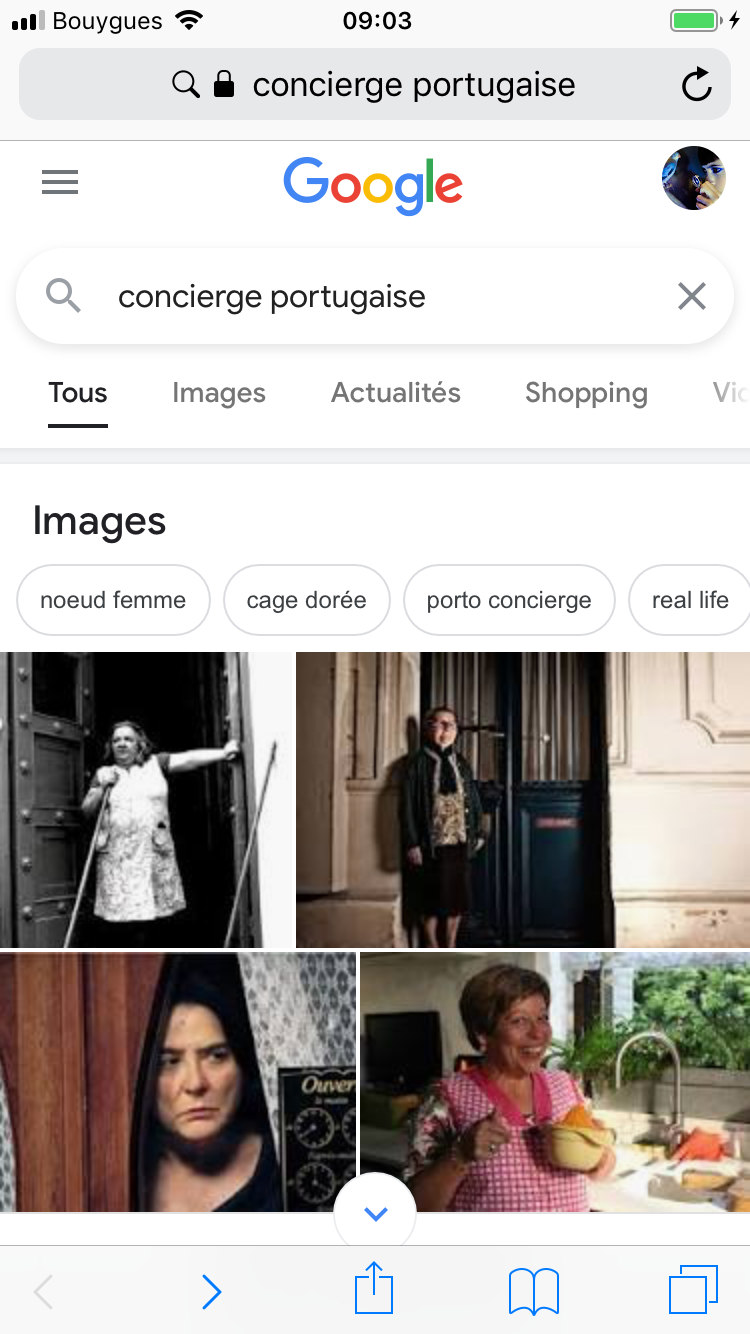The width and height of the screenshot is (750, 1334).
Task: Open the Safari share sheet
Action: point(374,1290)
